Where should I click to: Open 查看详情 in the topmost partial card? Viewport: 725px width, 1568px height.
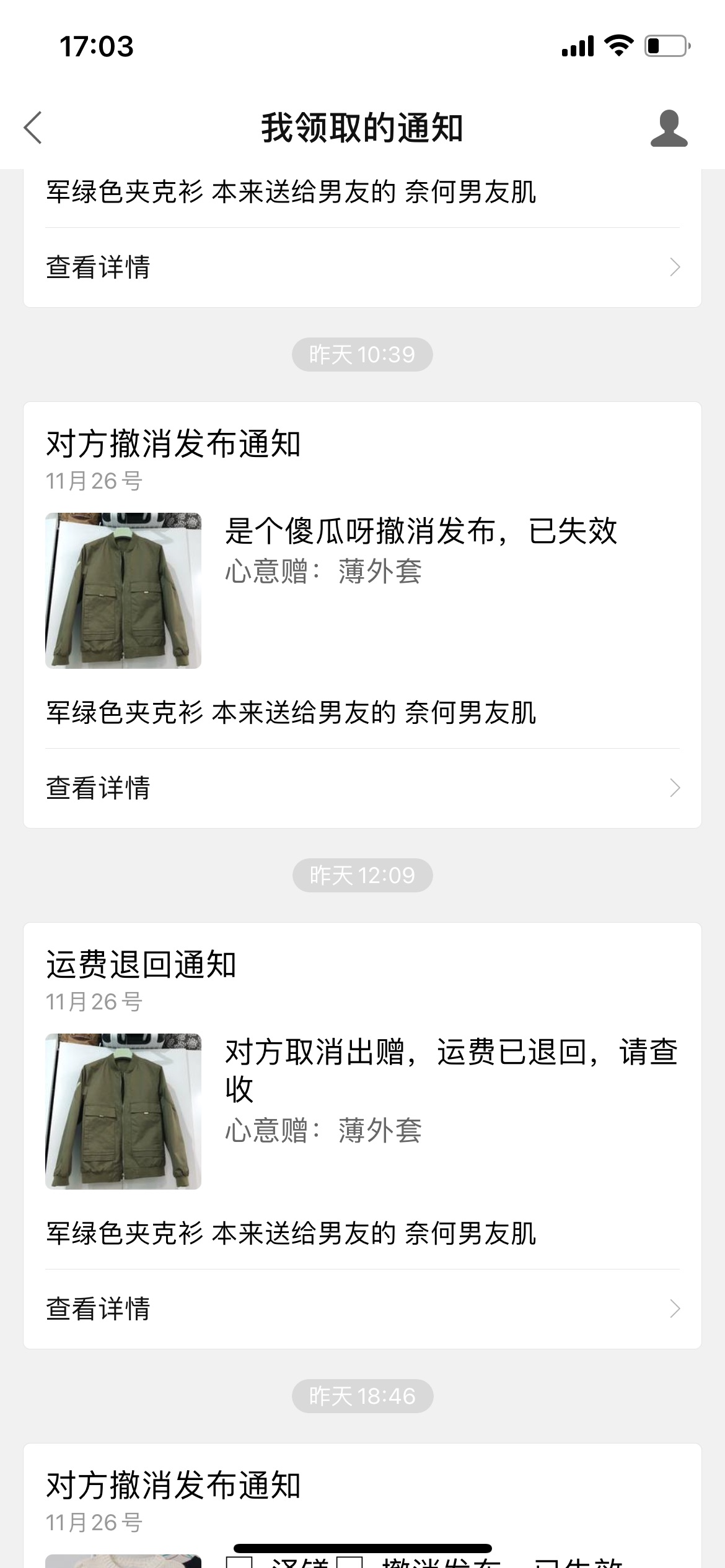click(362, 268)
